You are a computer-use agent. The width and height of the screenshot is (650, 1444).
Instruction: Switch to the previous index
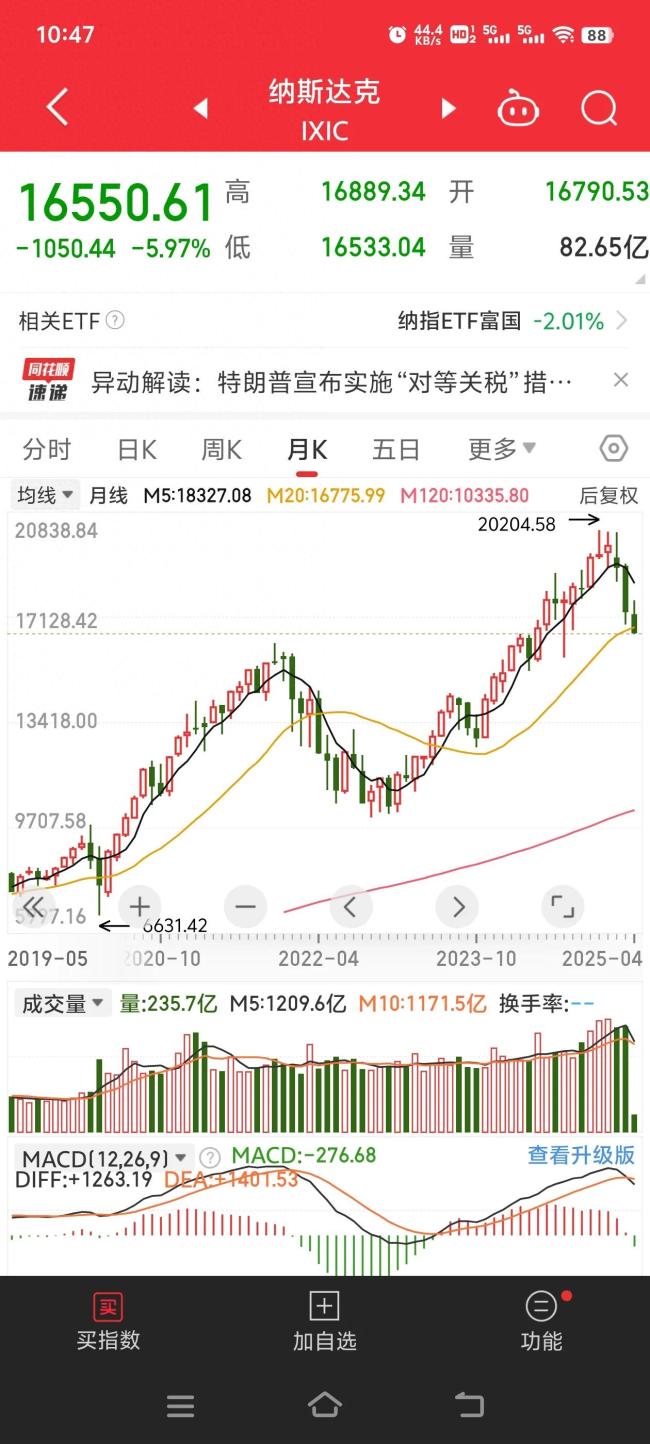(x=201, y=108)
